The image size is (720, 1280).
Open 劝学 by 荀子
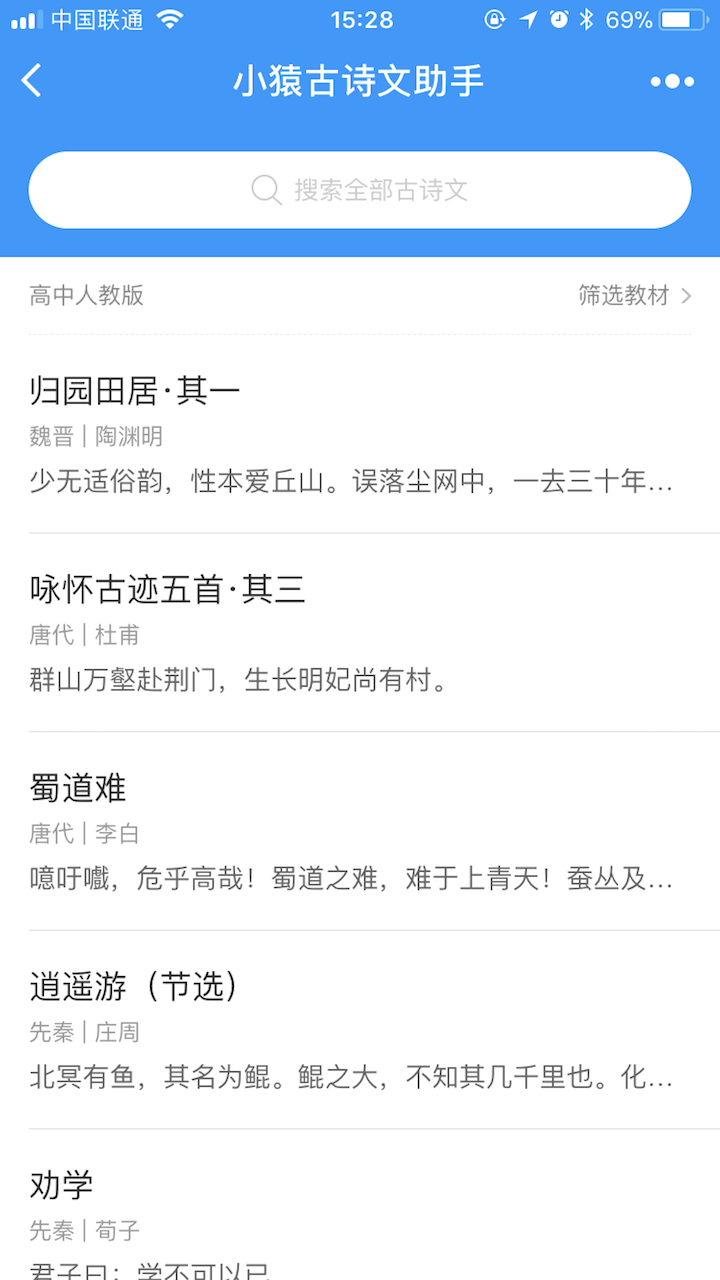coord(360,1205)
